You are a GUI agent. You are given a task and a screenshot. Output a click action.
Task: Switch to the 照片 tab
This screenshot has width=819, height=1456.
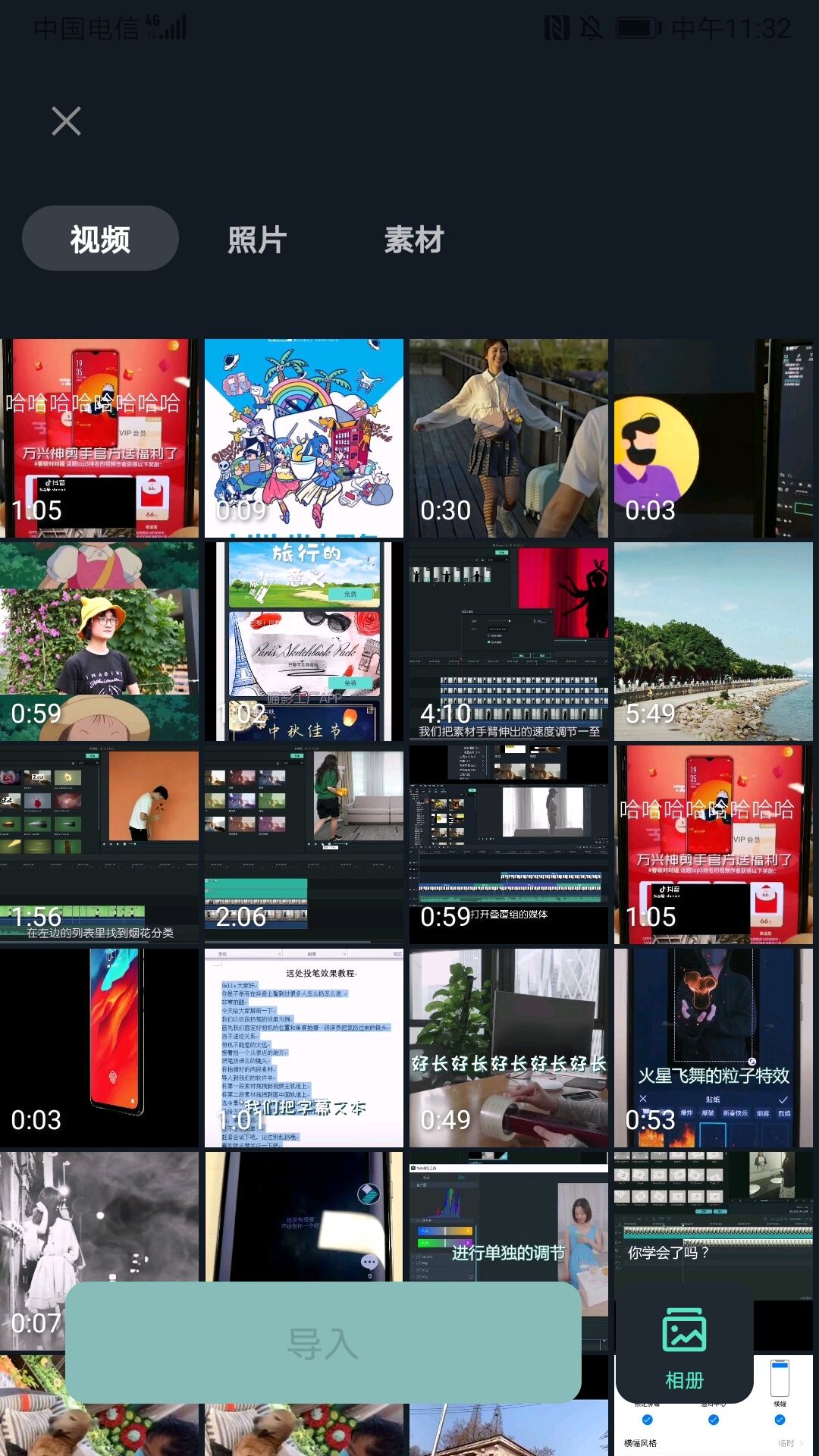256,240
